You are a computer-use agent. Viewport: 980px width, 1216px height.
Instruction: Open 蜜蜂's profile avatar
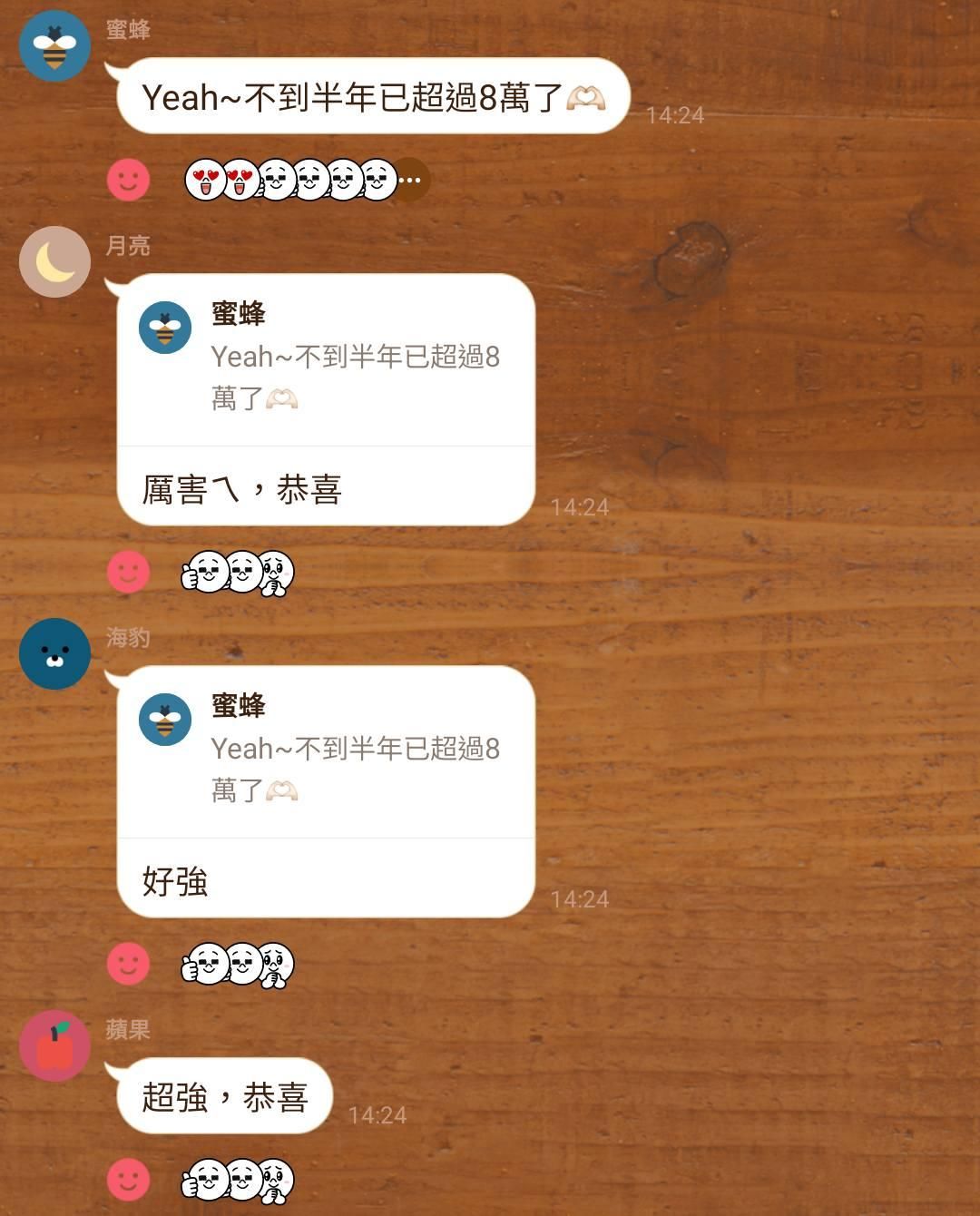tap(54, 46)
